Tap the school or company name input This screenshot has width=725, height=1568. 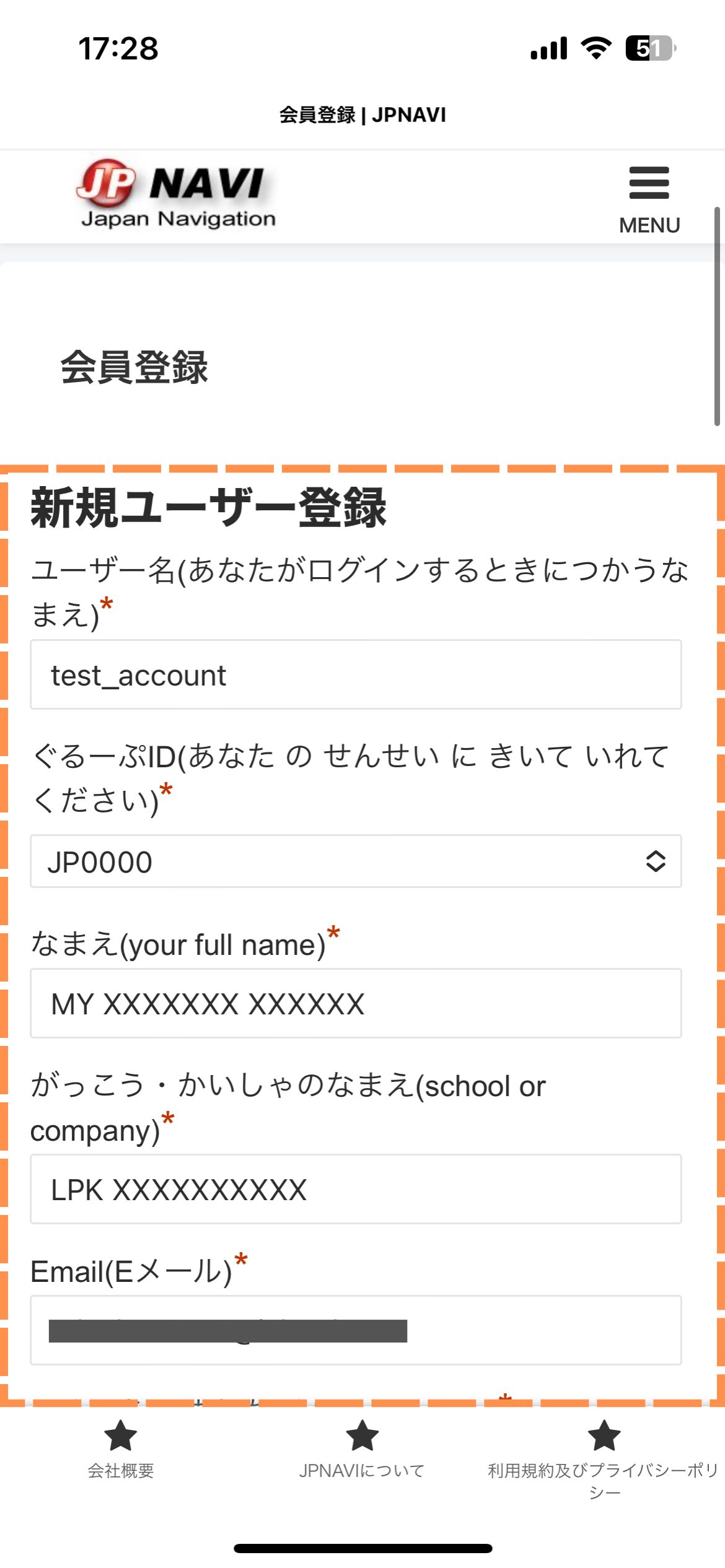coord(355,1190)
